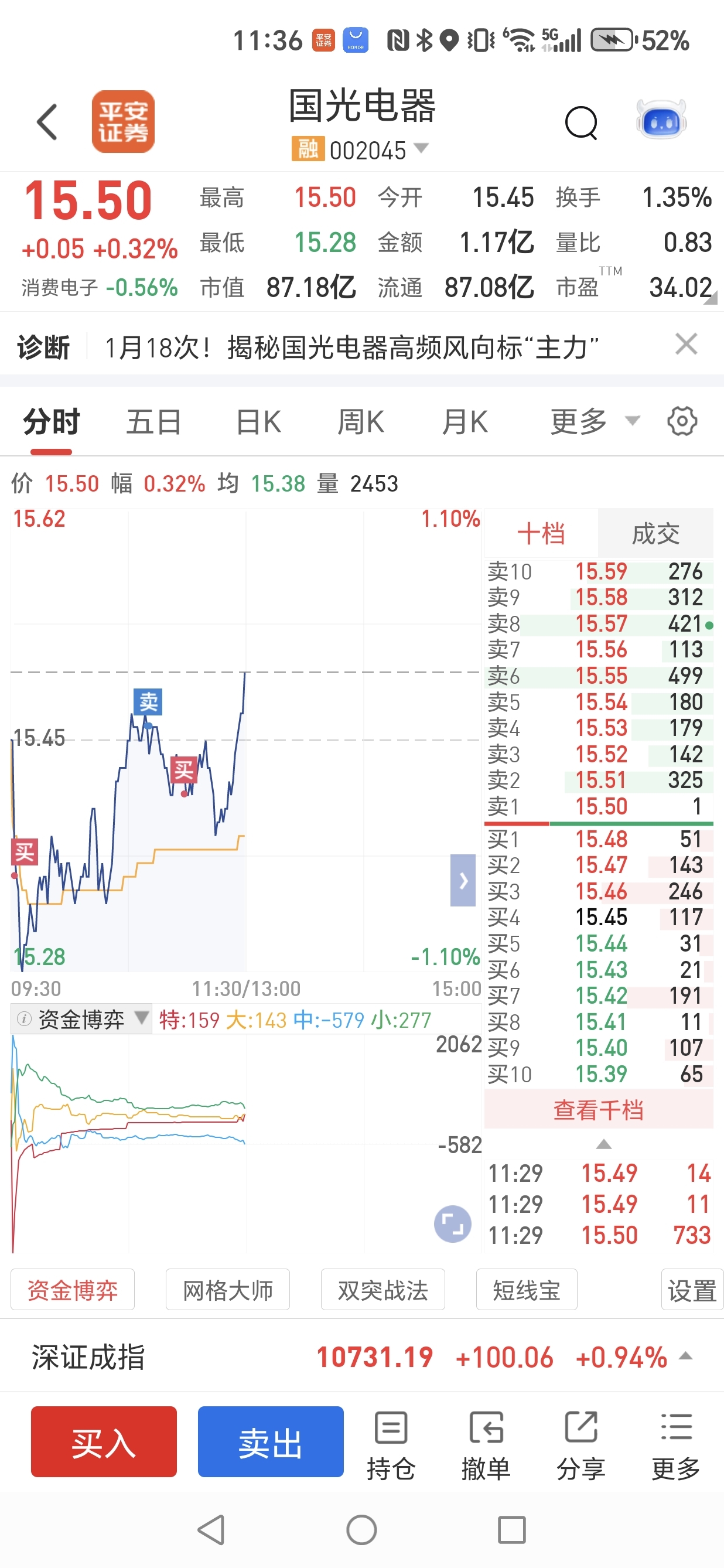Select the 双突战法 chip
This screenshot has height=1568, width=724.
383,1289
